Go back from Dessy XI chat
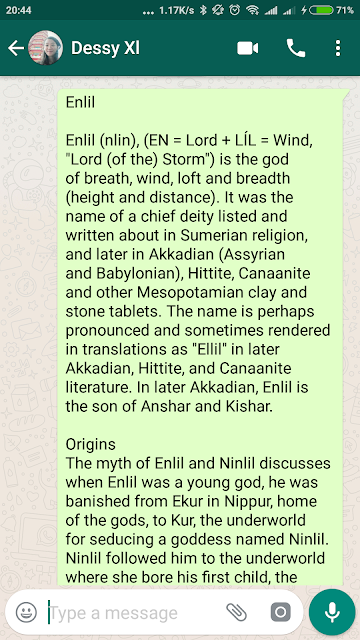This screenshot has width=360, height=640. [16, 48]
